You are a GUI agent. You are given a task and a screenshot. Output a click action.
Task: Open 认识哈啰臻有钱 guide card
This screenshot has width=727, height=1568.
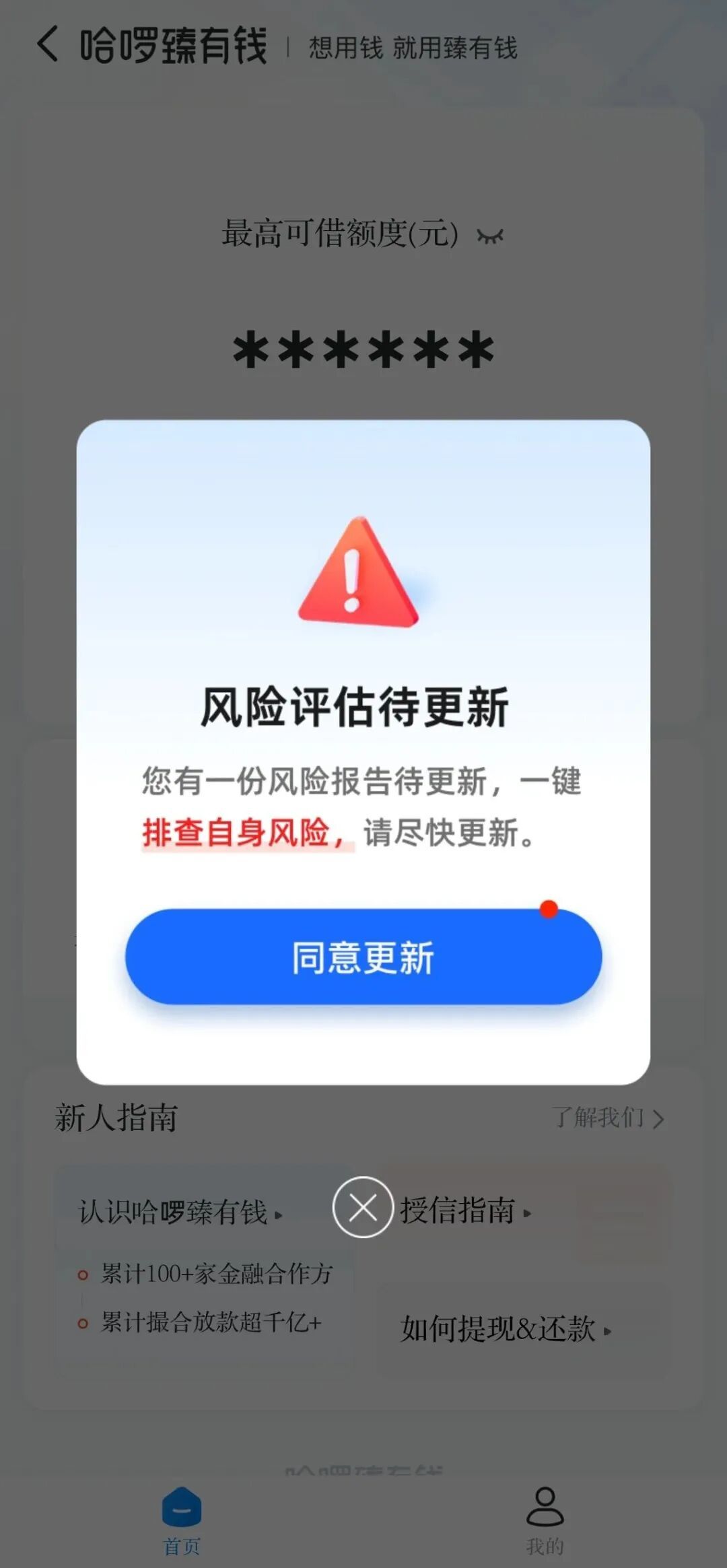click(179, 1213)
